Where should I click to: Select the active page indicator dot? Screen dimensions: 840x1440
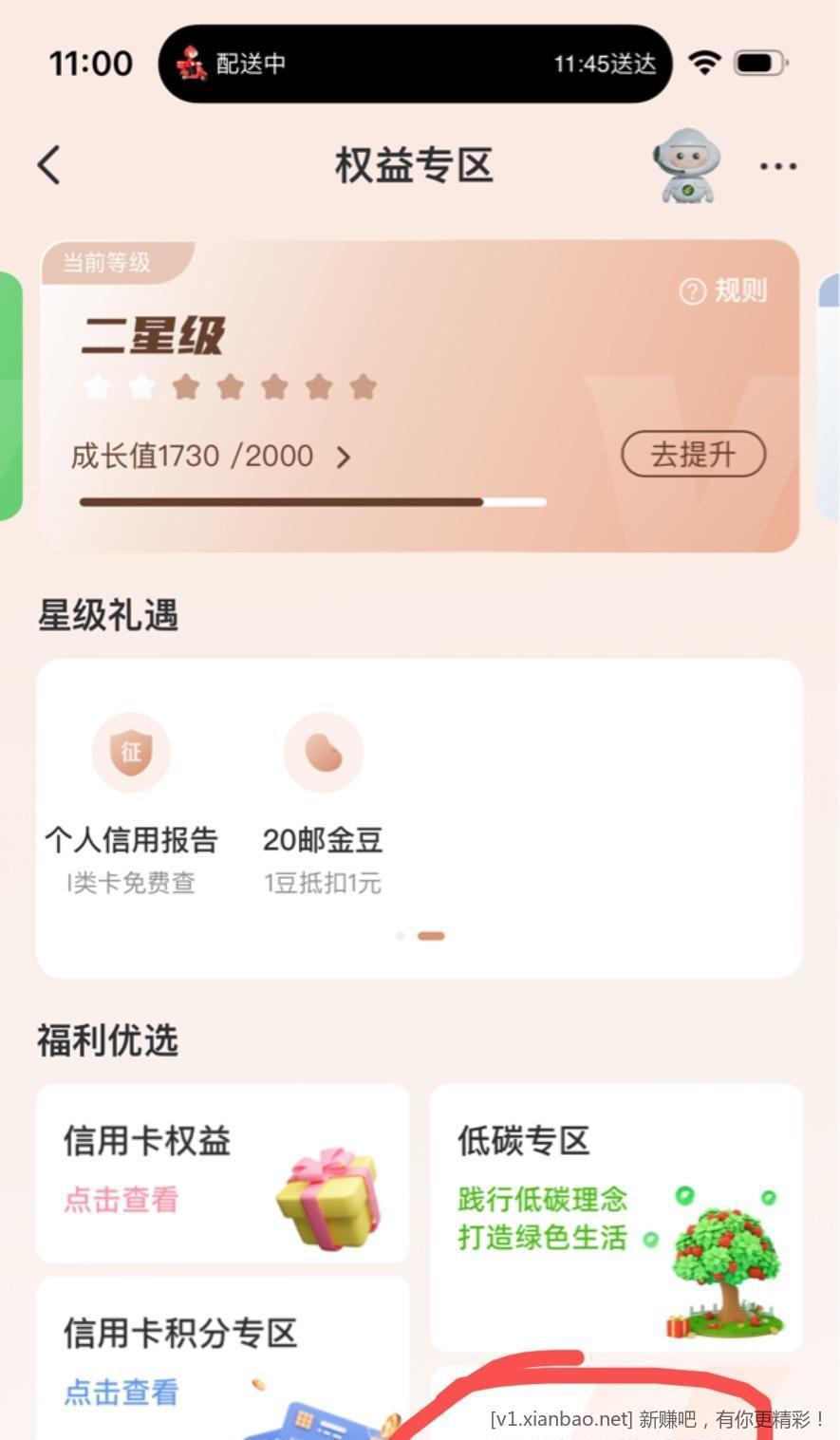(x=432, y=935)
